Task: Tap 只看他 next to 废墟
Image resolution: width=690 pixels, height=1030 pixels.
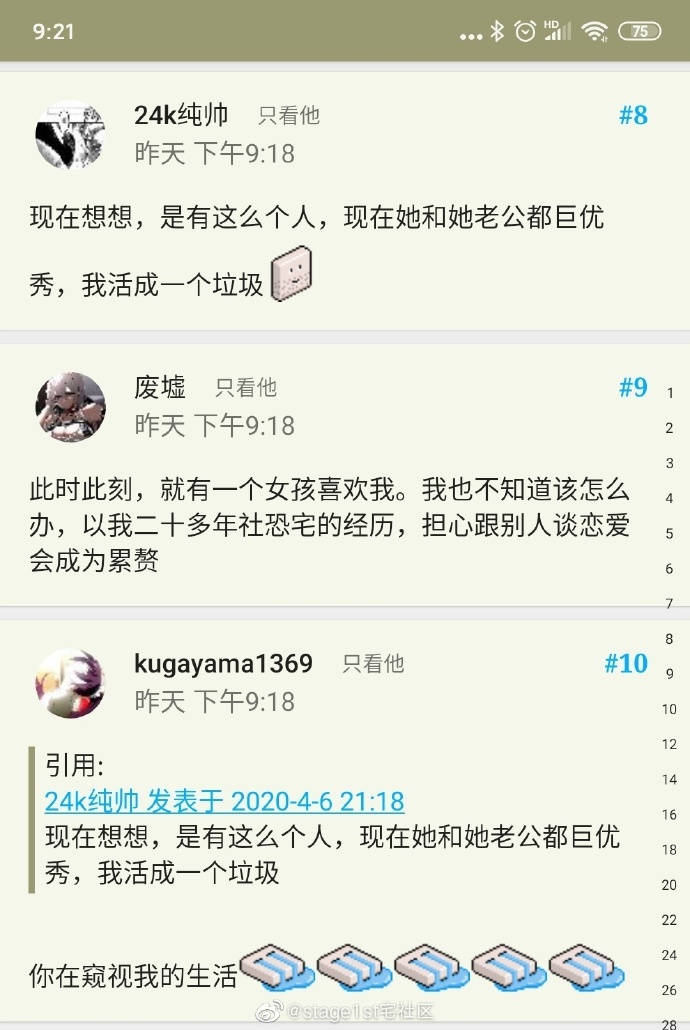Action: [x=246, y=388]
